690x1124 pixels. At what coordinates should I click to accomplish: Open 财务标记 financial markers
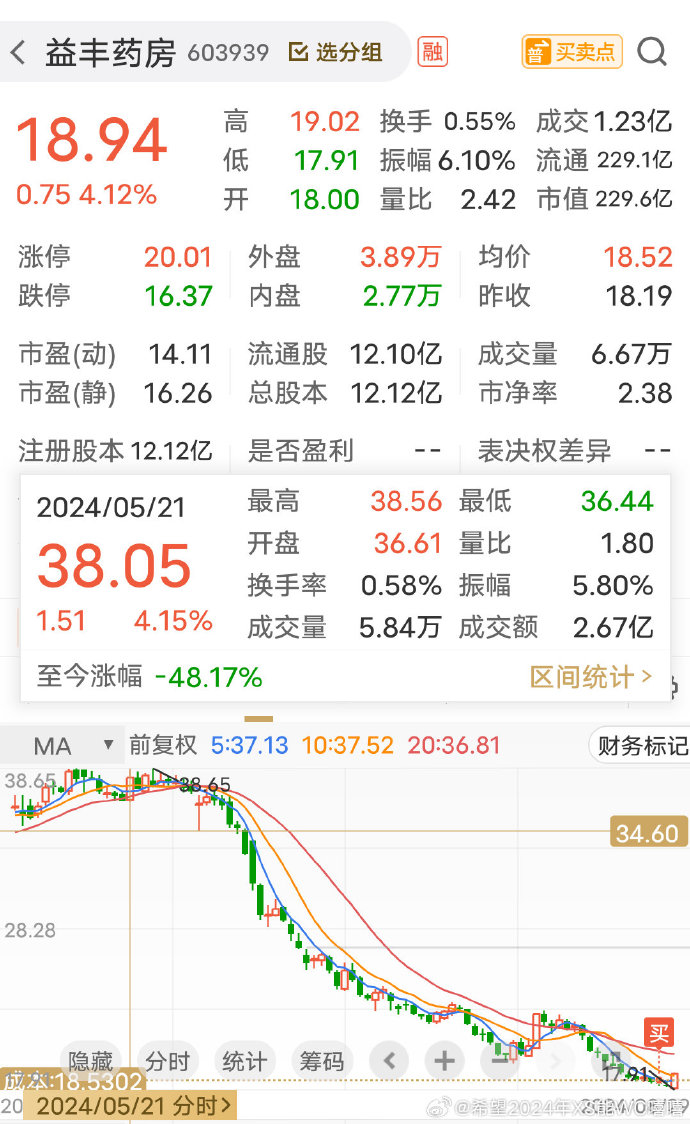click(x=642, y=746)
